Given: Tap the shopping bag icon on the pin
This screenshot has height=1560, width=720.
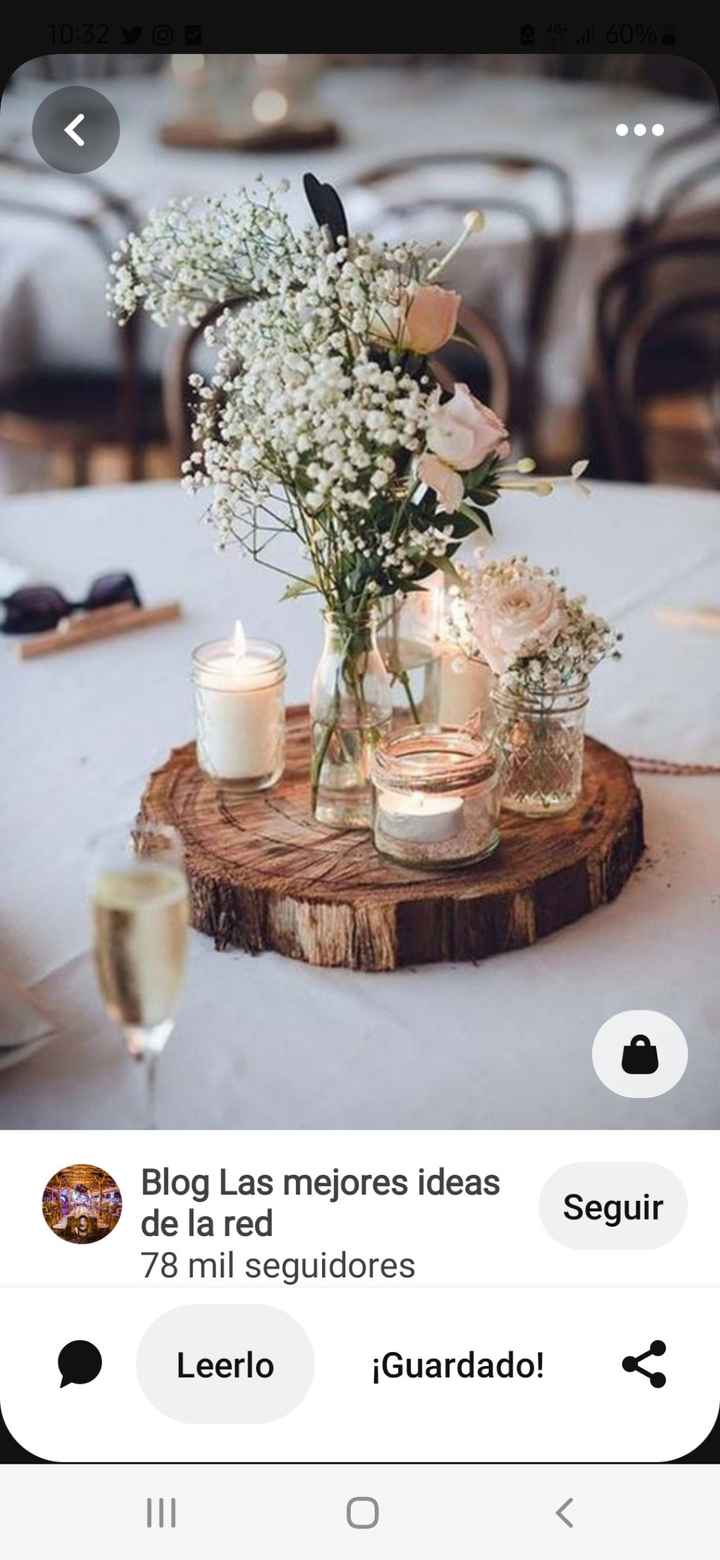Looking at the screenshot, I should (638, 1054).
